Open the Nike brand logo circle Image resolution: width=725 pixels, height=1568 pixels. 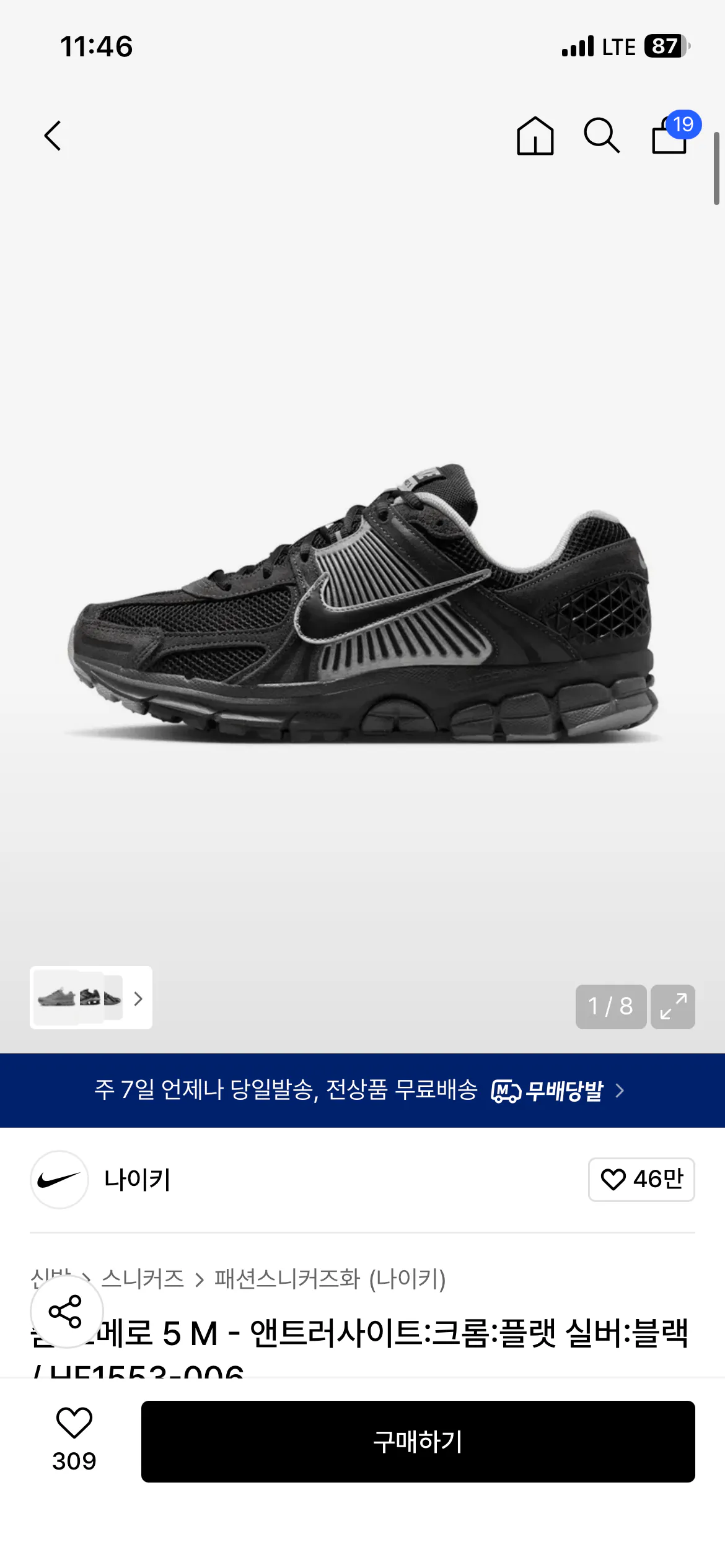(59, 1180)
